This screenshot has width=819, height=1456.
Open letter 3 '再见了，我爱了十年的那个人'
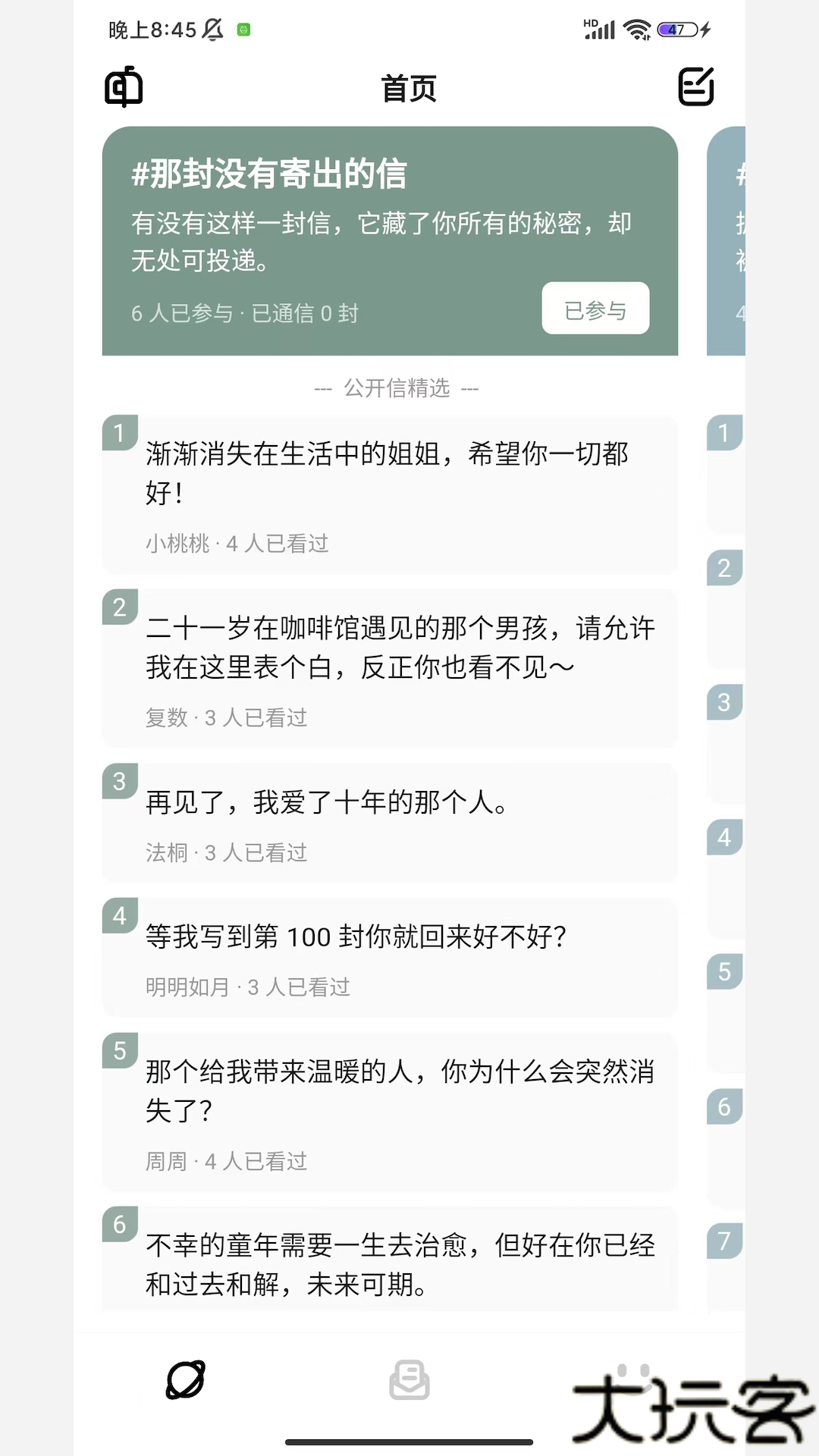coord(391,823)
